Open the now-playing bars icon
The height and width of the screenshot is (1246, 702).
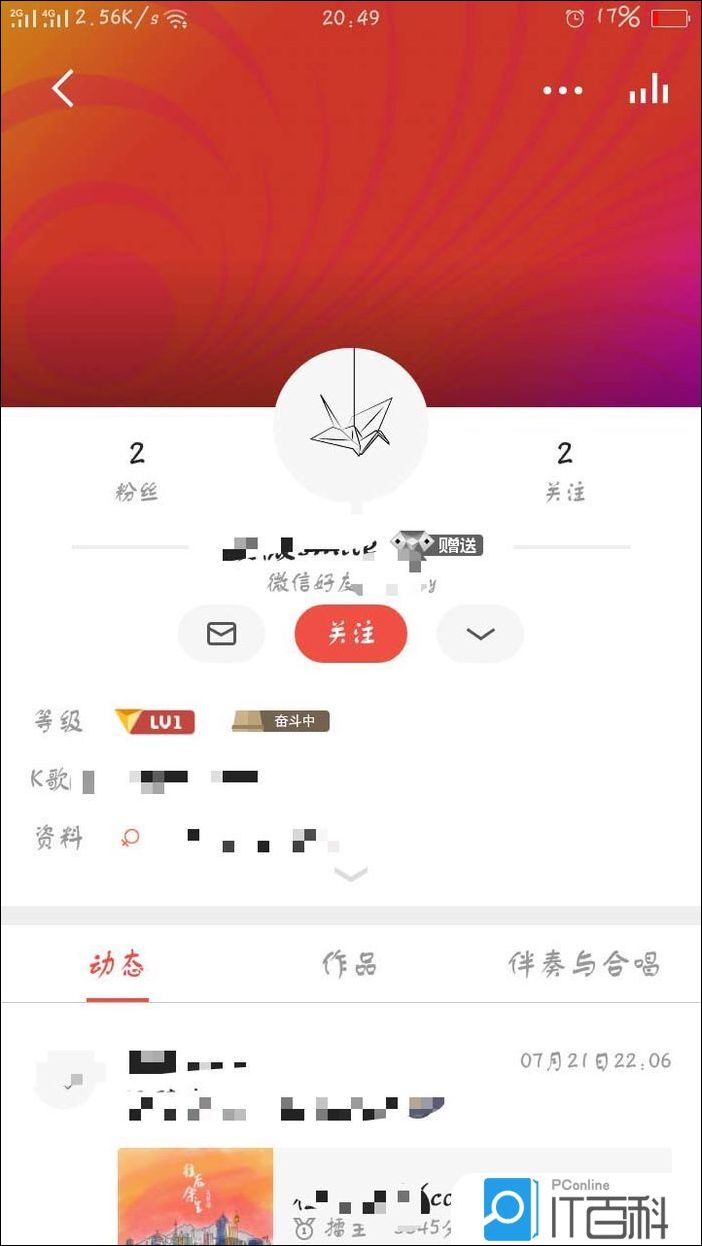648,89
